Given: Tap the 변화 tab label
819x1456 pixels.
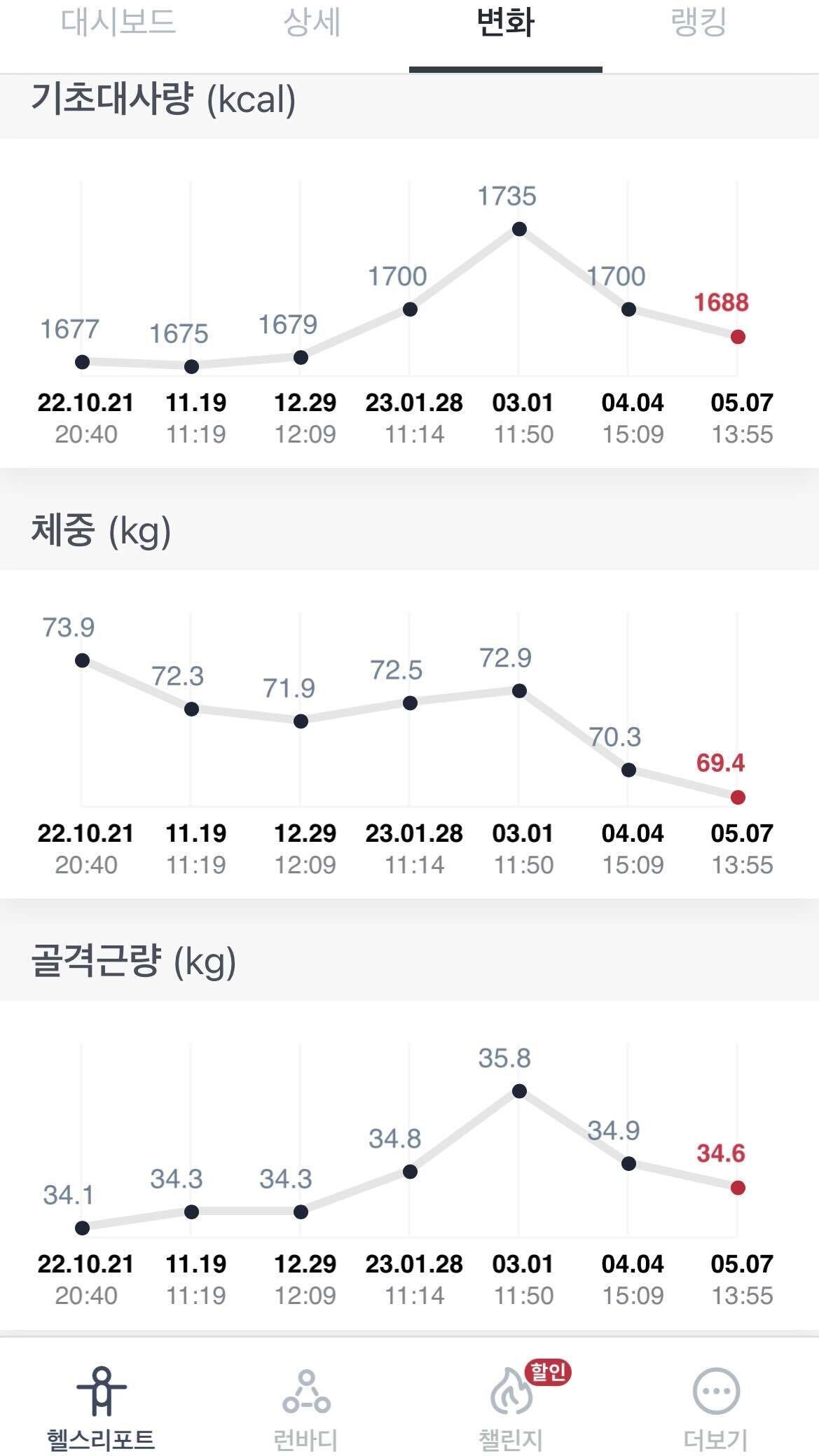Looking at the screenshot, I should 506,22.
